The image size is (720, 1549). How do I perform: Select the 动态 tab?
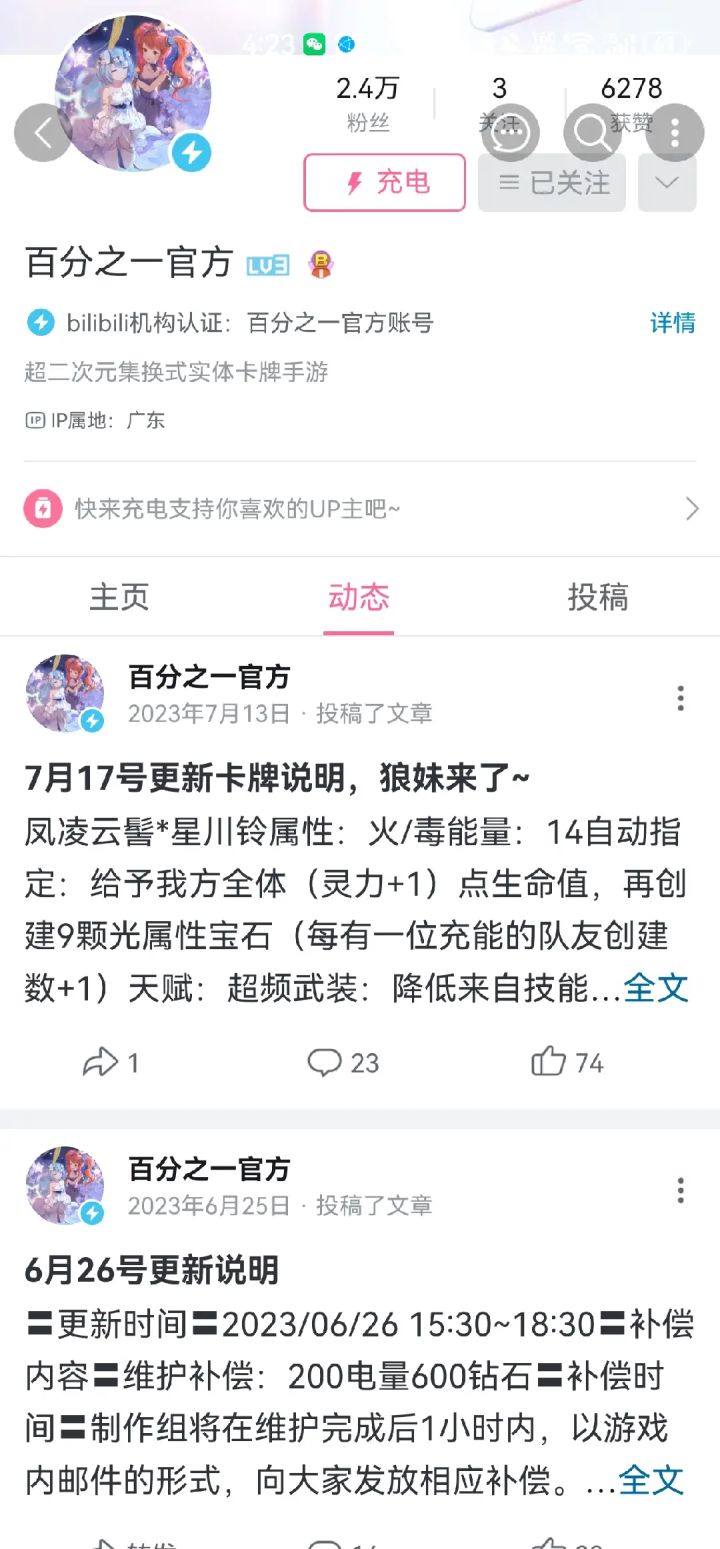click(x=358, y=597)
